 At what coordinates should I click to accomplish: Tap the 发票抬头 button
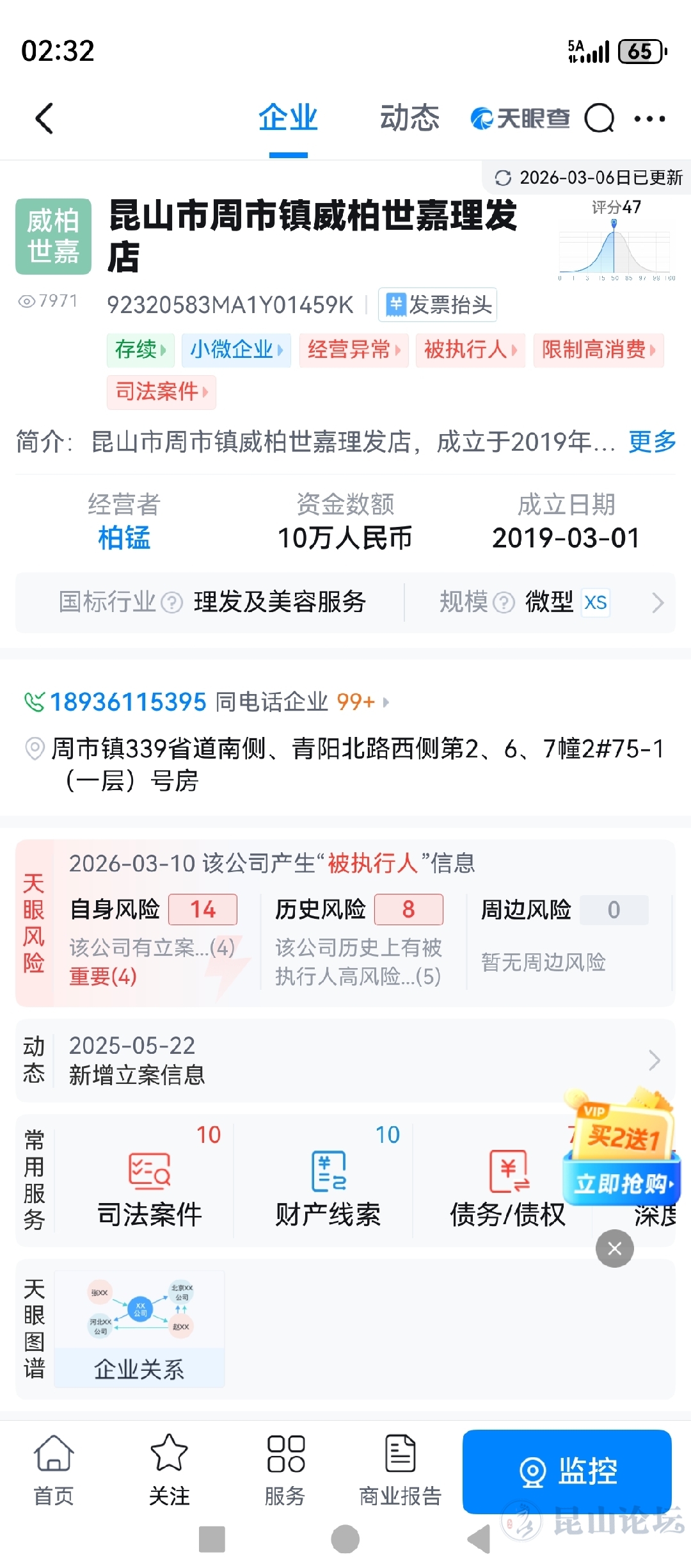[x=438, y=305]
